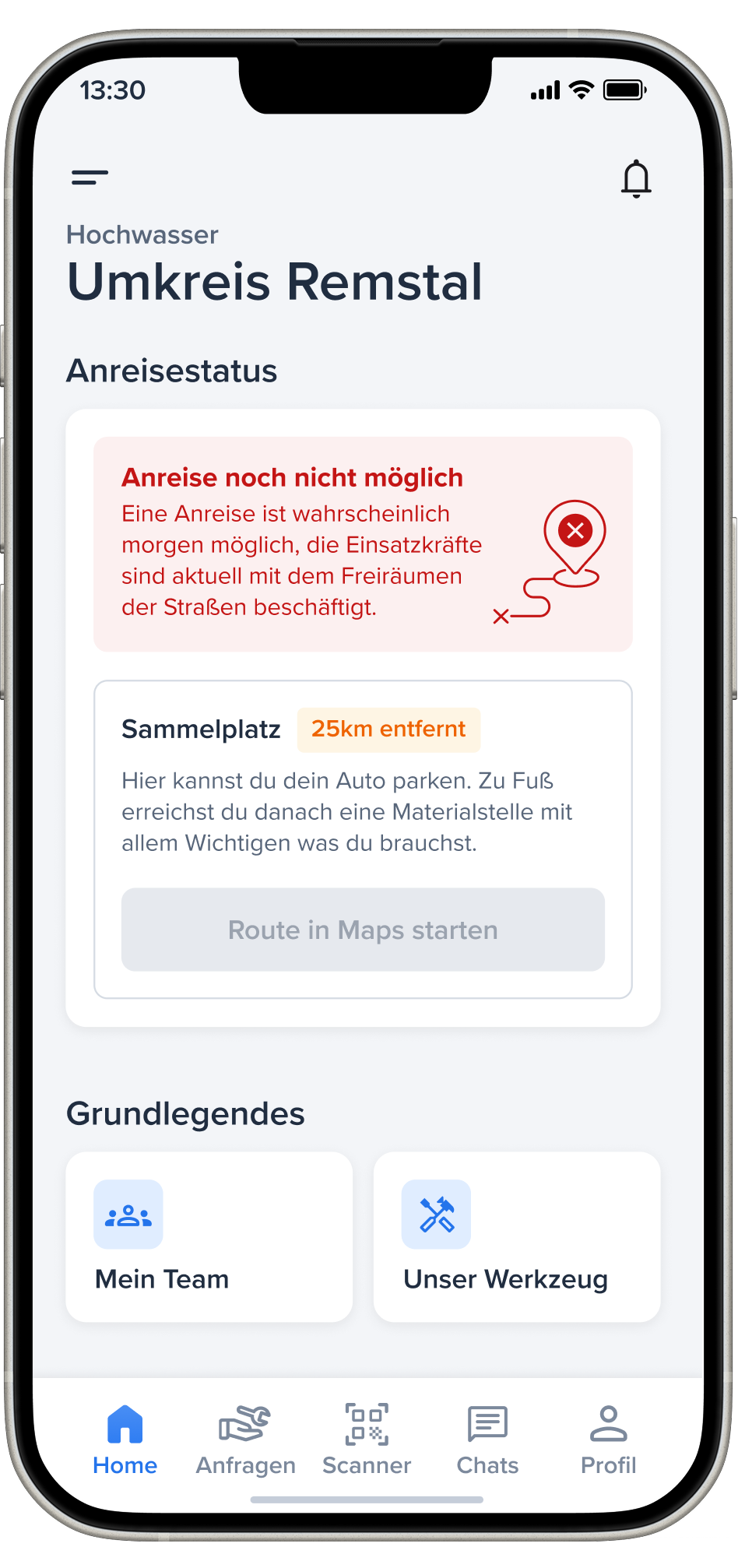Open the Unser Werkzeug card

[517, 1236]
